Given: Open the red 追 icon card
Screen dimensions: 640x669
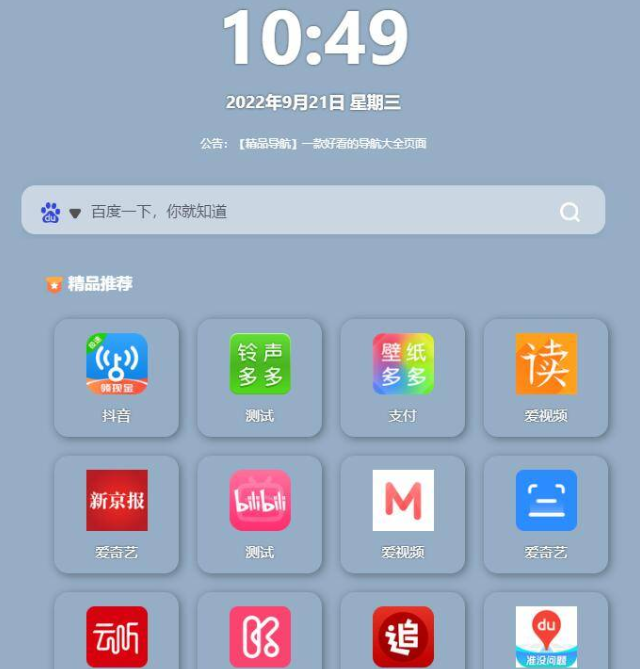Looking at the screenshot, I should (x=403, y=635).
